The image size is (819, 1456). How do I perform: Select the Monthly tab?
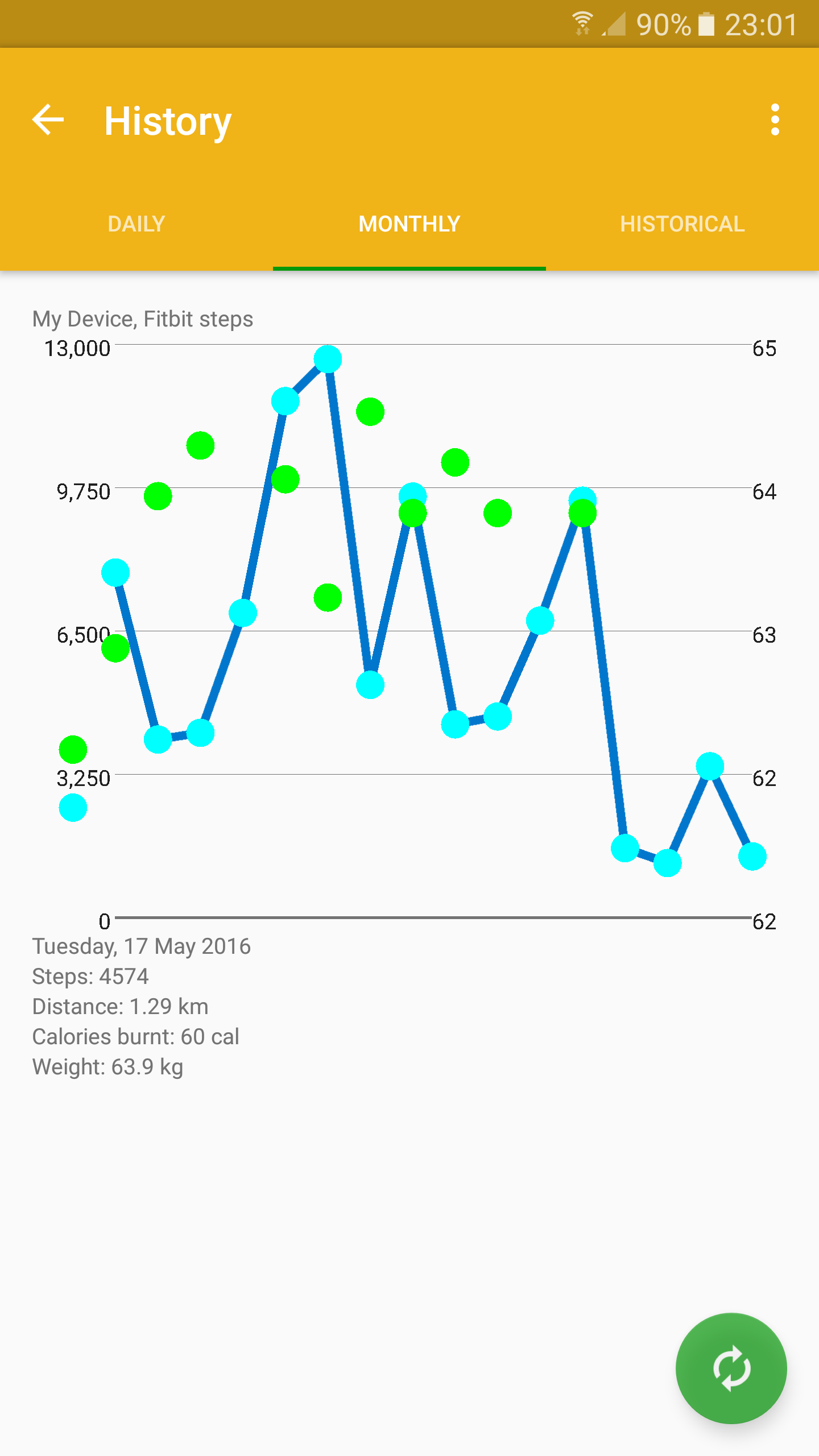(409, 224)
